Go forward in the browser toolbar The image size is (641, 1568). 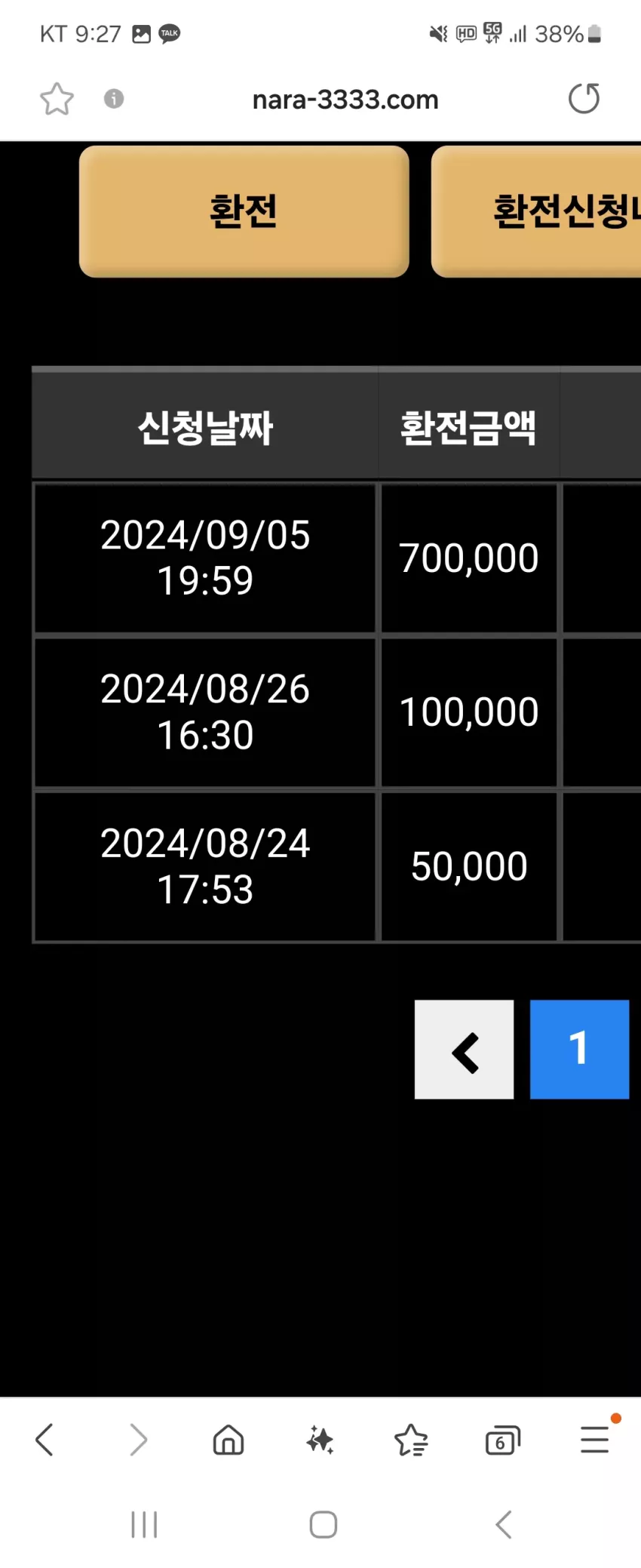(x=138, y=1440)
